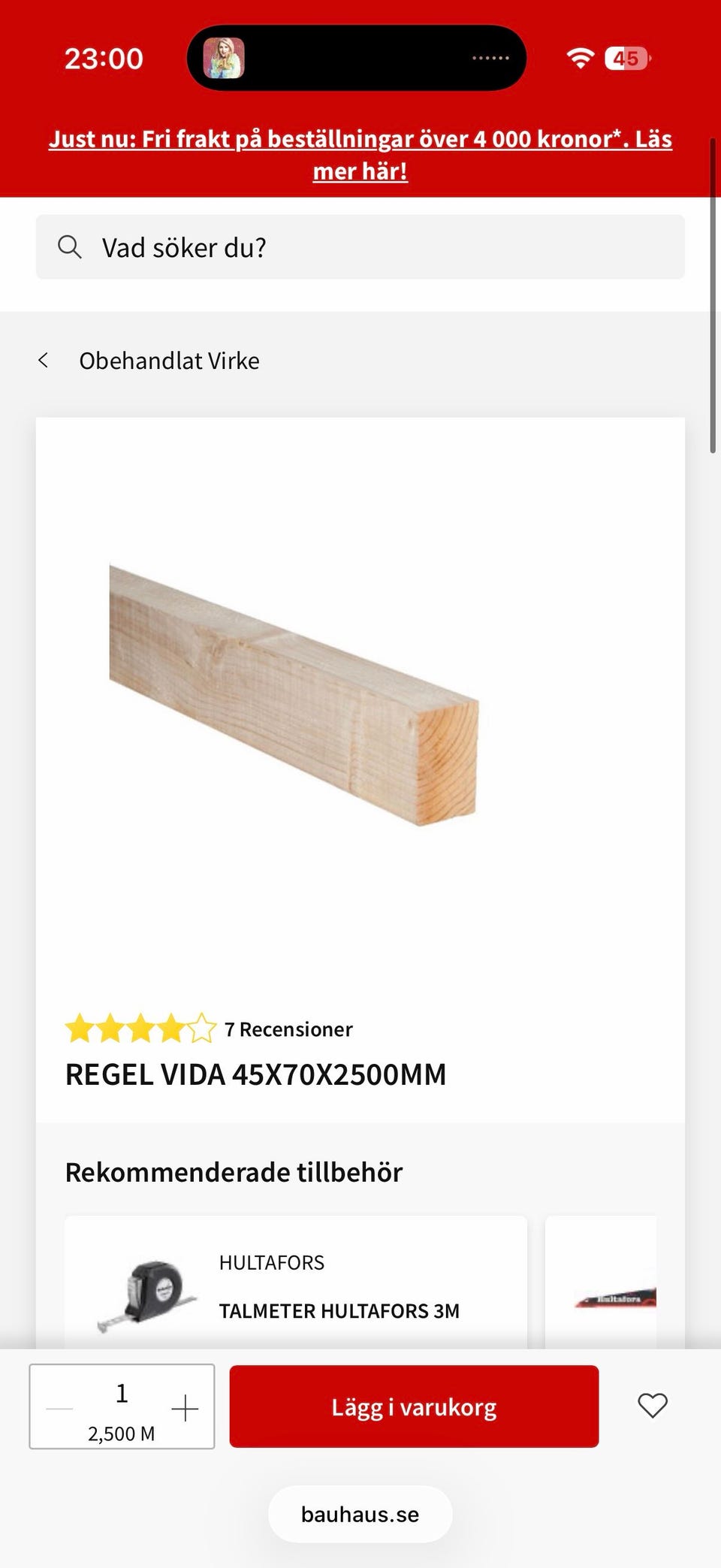This screenshot has height=1568, width=721.
Task: Tap the back chevron next to Obehandlat Virke
Action: pyautogui.click(x=44, y=360)
